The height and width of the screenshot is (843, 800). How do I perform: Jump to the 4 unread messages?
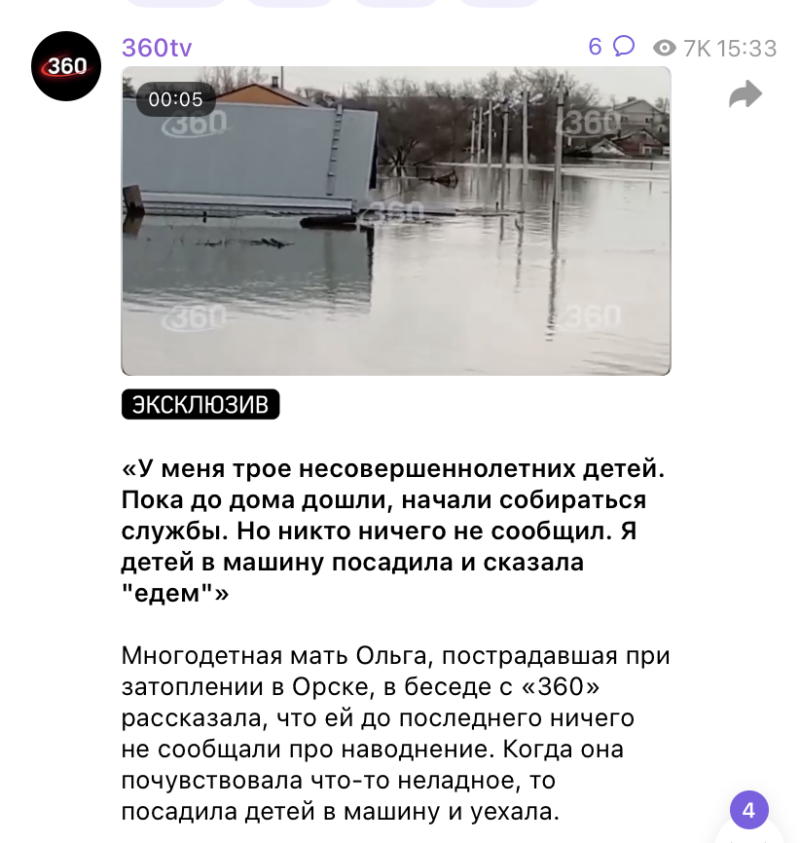pyautogui.click(x=749, y=810)
